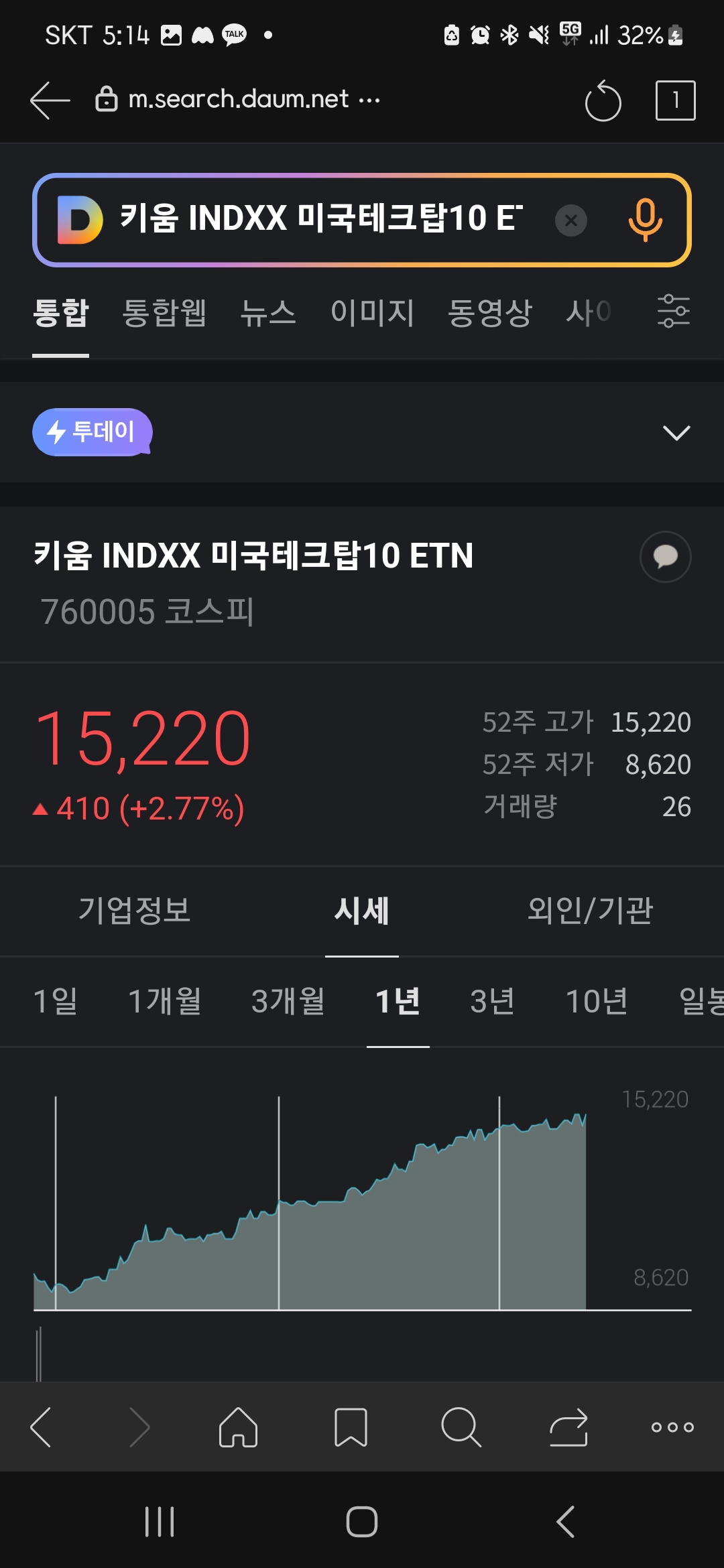
Task: Reload the page with the refresh icon
Action: click(x=603, y=101)
